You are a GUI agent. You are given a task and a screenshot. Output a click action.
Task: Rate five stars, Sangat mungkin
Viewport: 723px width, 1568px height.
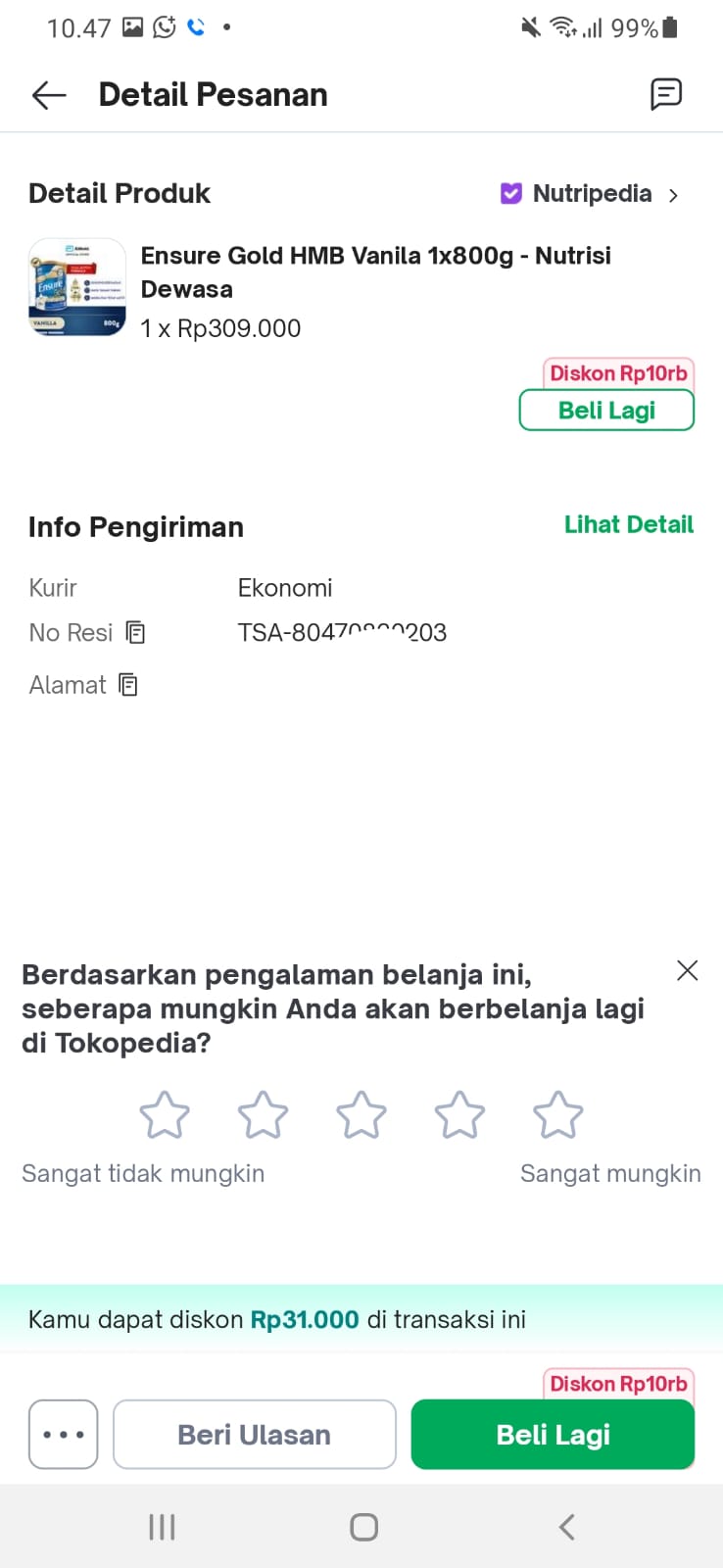coord(557,1115)
